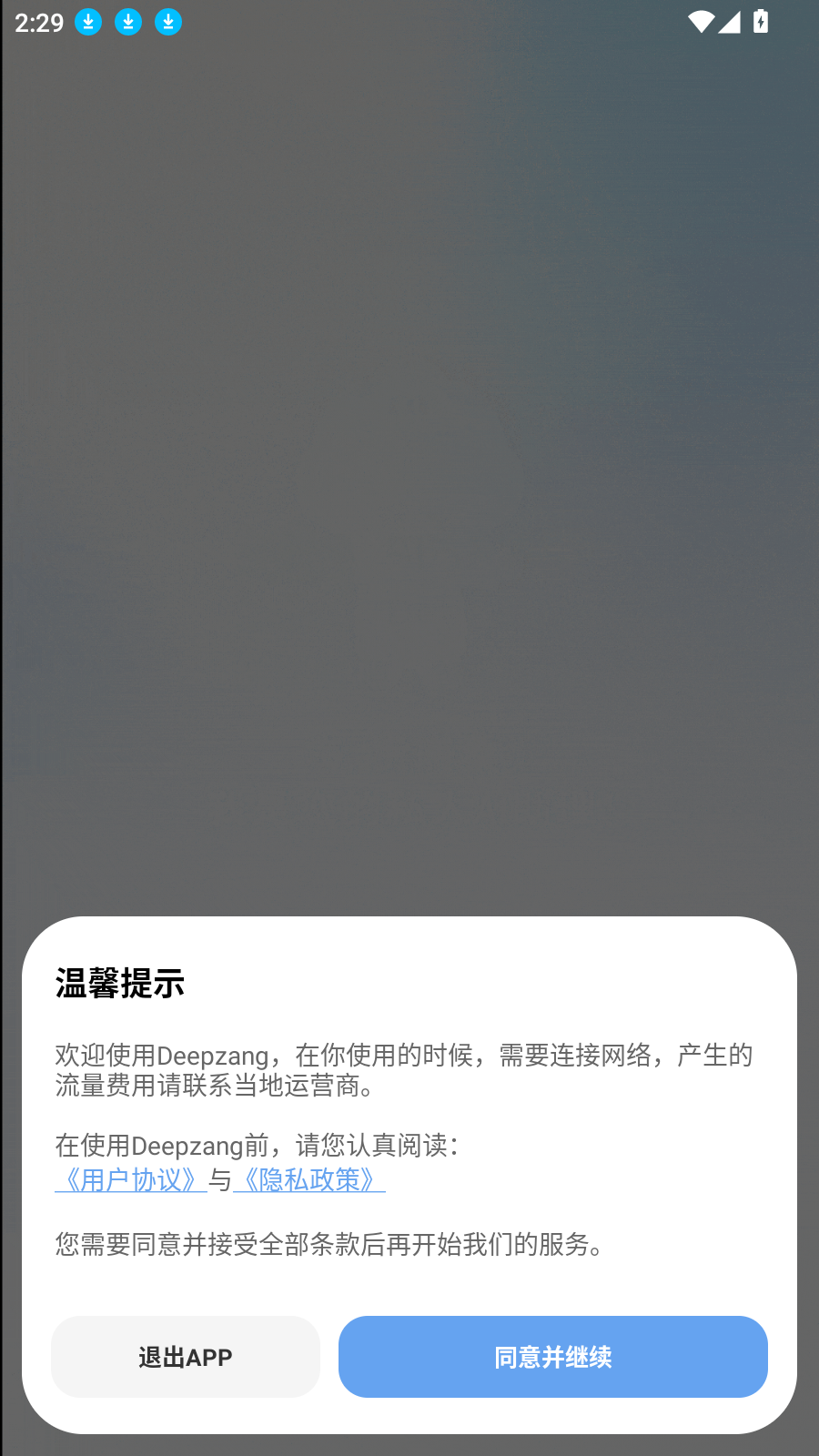
Task: Tap the 温馨提示 dialog title
Action: (119, 985)
